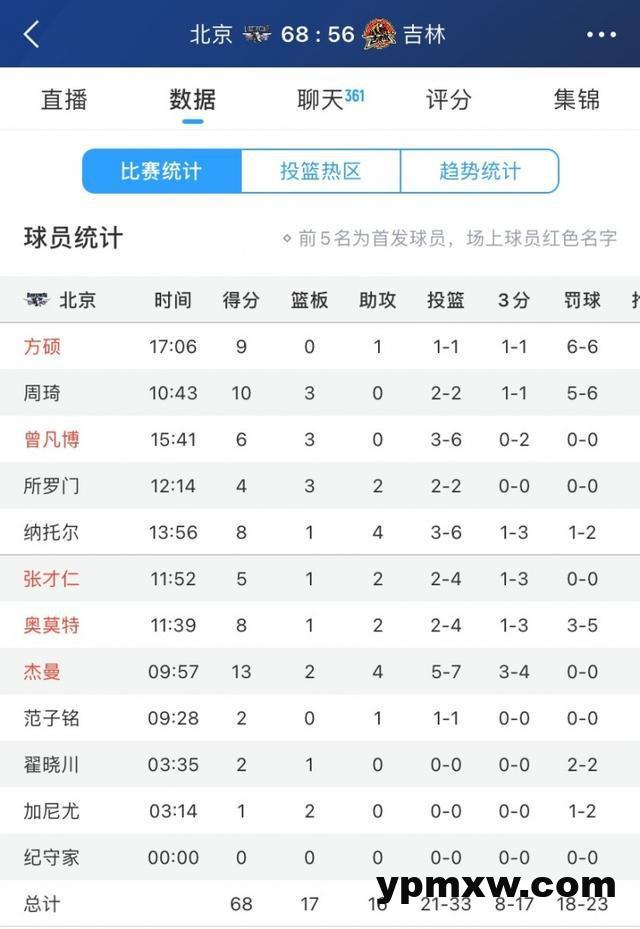640x929 pixels.
Task: Select the 比赛统计 segment
Action: (x=161, y=171)
